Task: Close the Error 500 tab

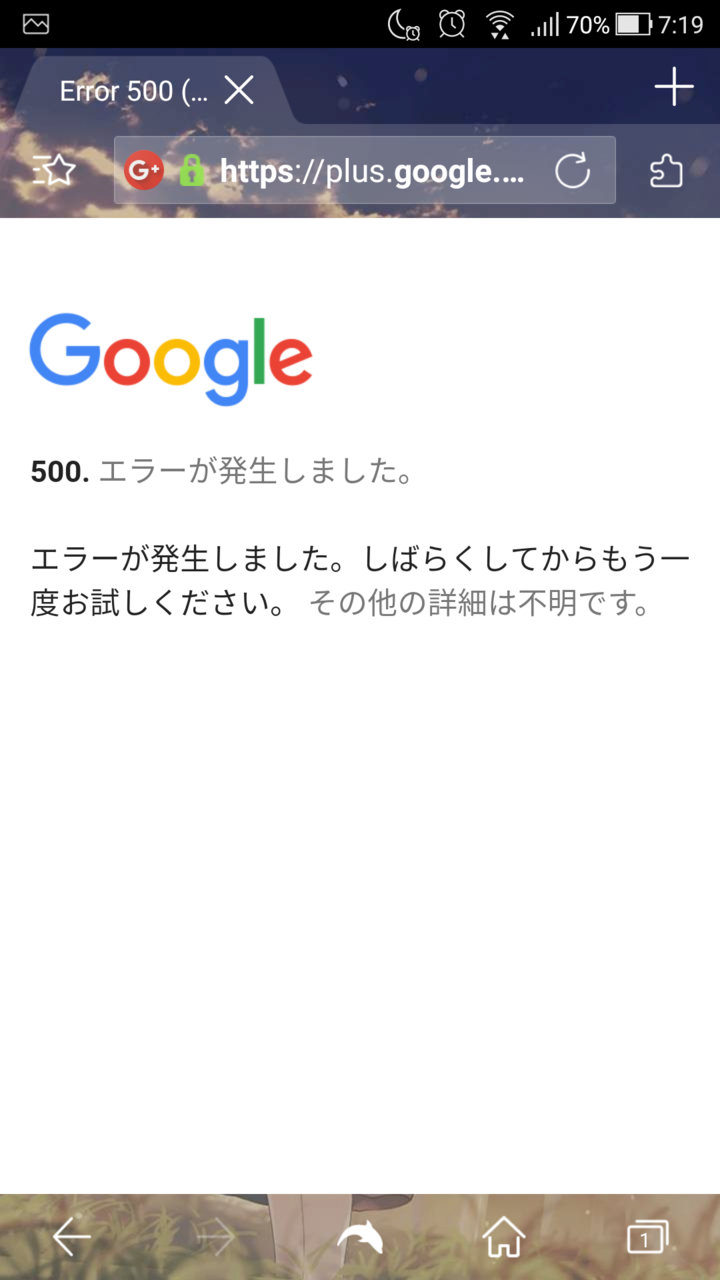Action: [x=239, y=91]
